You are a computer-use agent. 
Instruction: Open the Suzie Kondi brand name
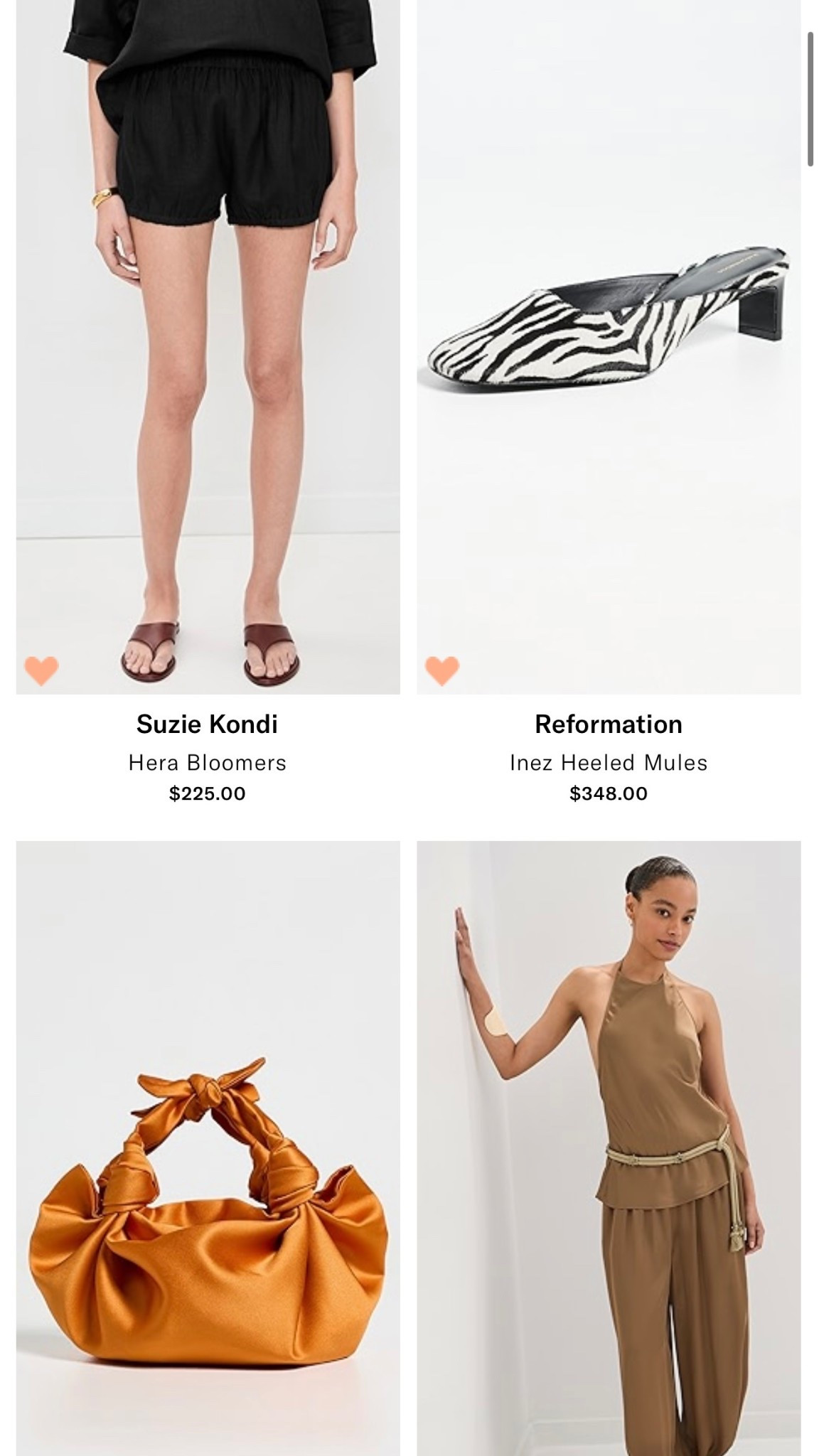[209, 724]
